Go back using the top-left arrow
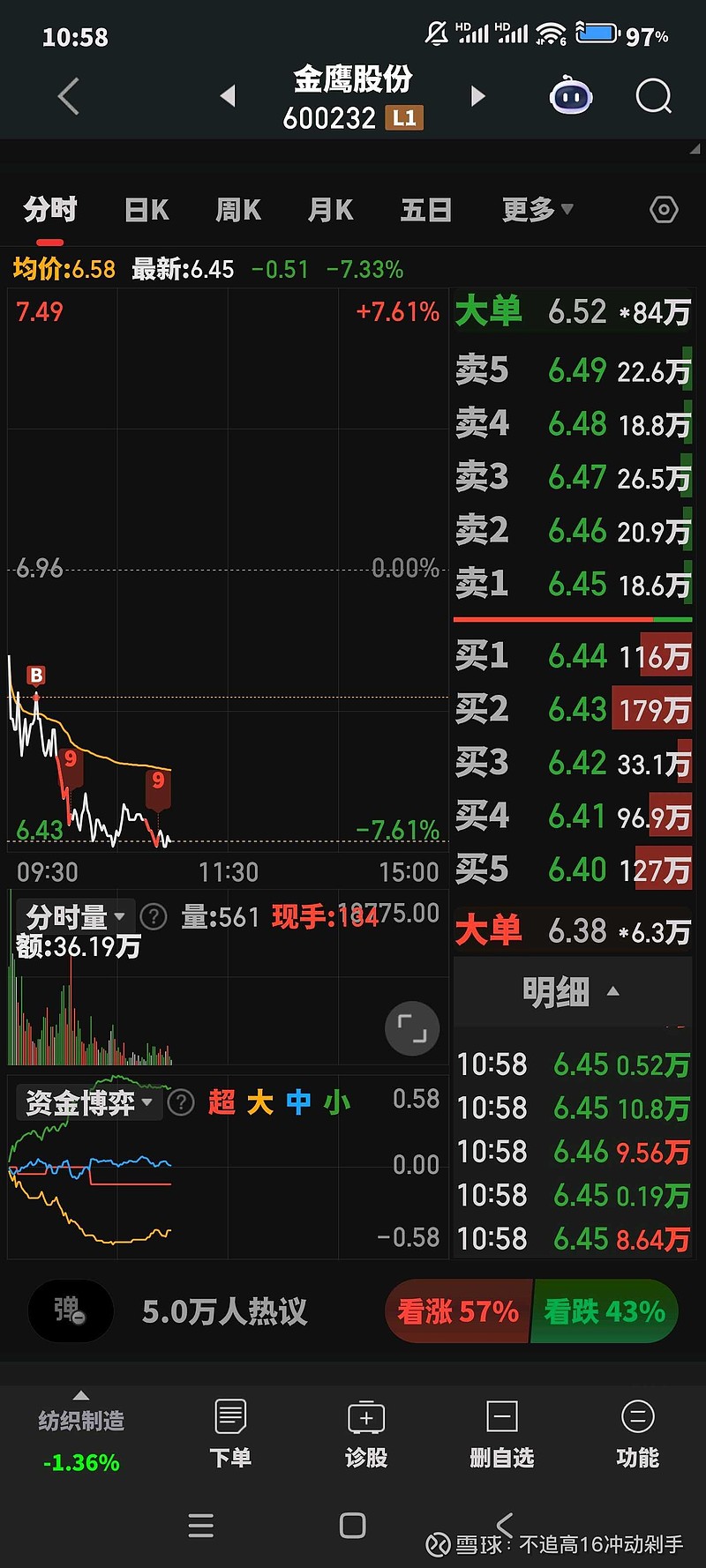Screen dimensions: 706x1568 tap(69, 96)
